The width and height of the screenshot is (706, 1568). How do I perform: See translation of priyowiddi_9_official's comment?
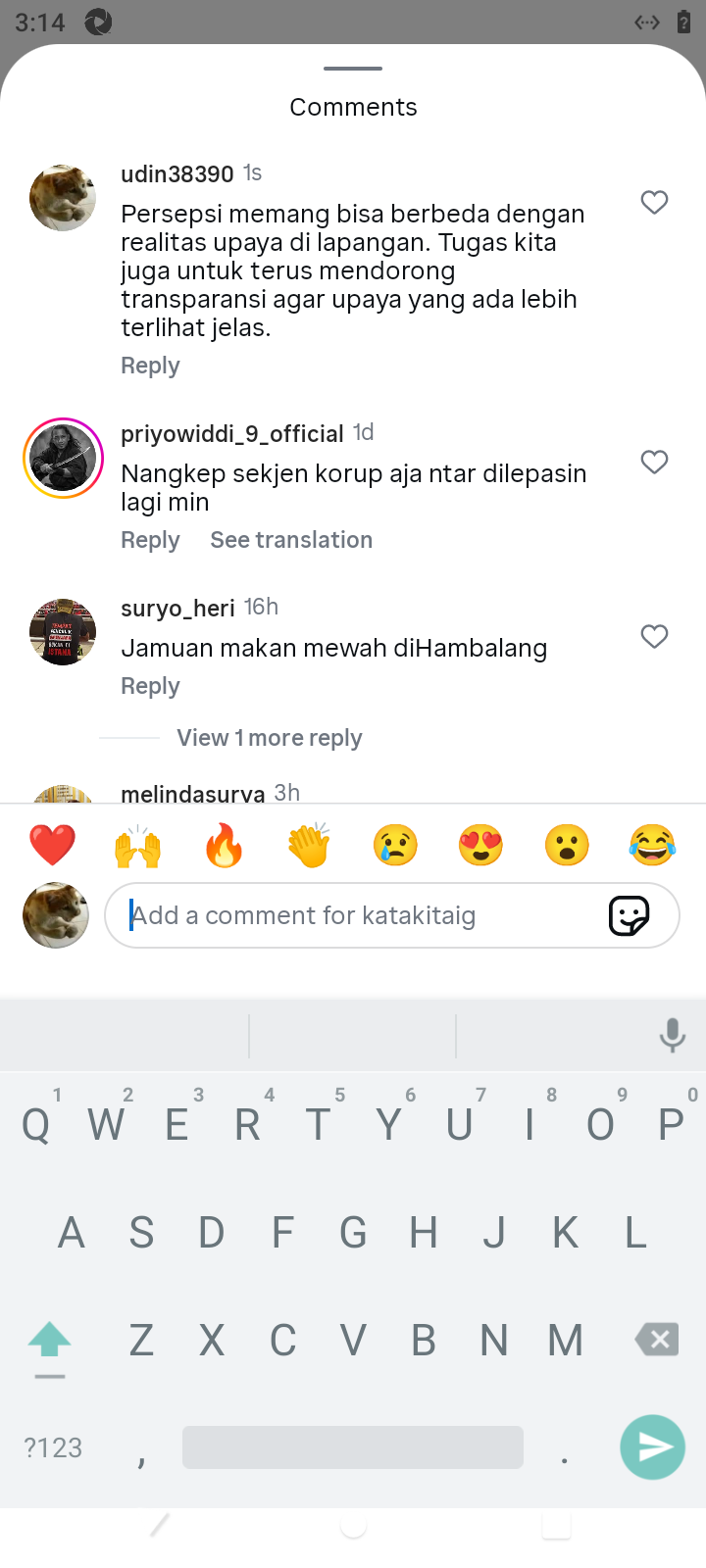coord(291,540)
